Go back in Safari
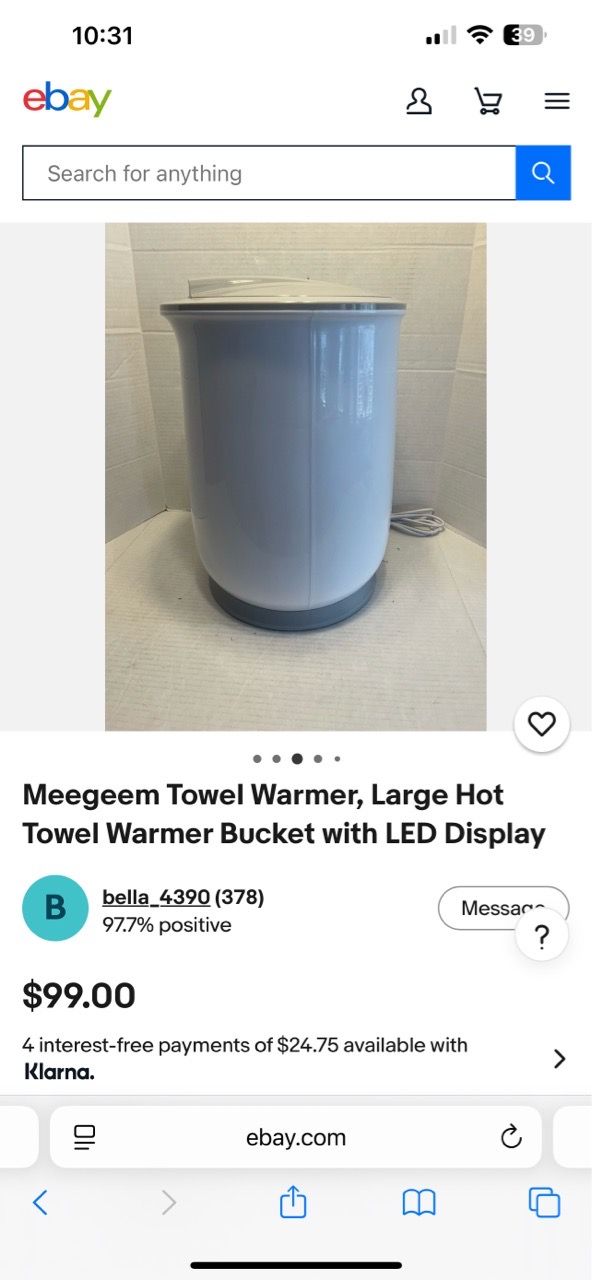Image resolution: width=592 pixels, height=1280 pixels. [x=40, y=1202]
